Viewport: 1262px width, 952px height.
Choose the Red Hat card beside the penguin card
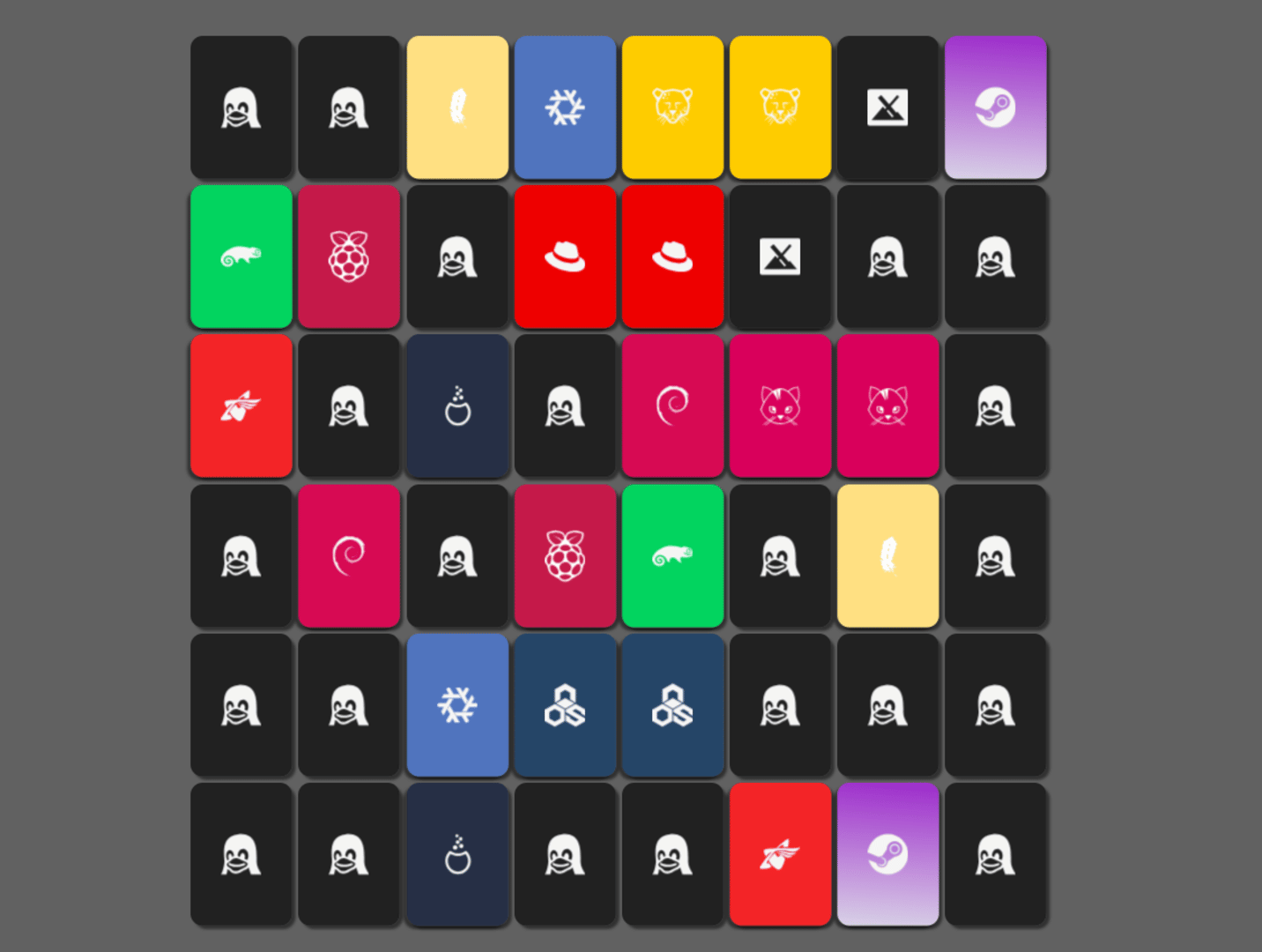tap(565, 257)
